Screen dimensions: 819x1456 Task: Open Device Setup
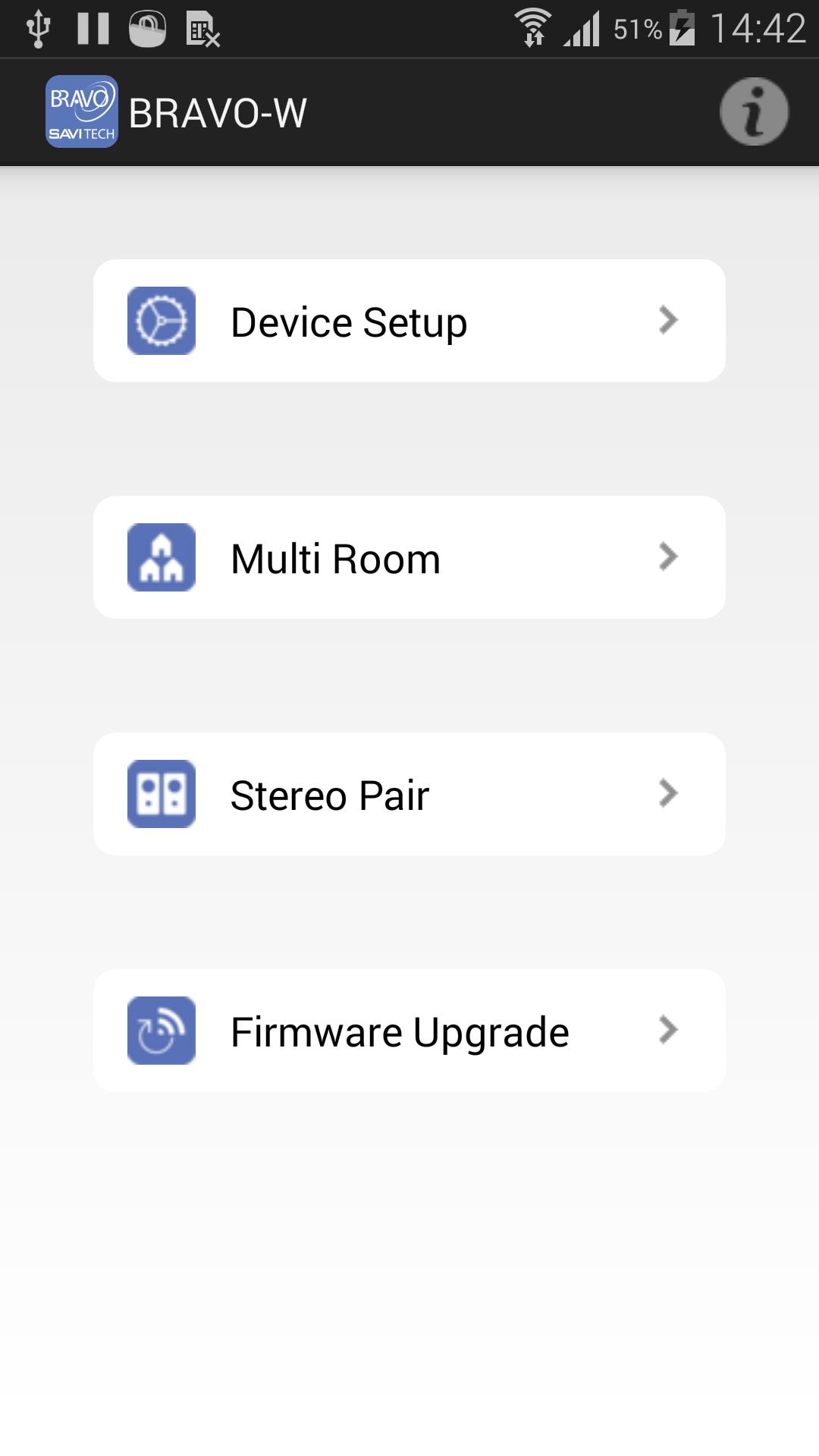click(x=409, y=321)
